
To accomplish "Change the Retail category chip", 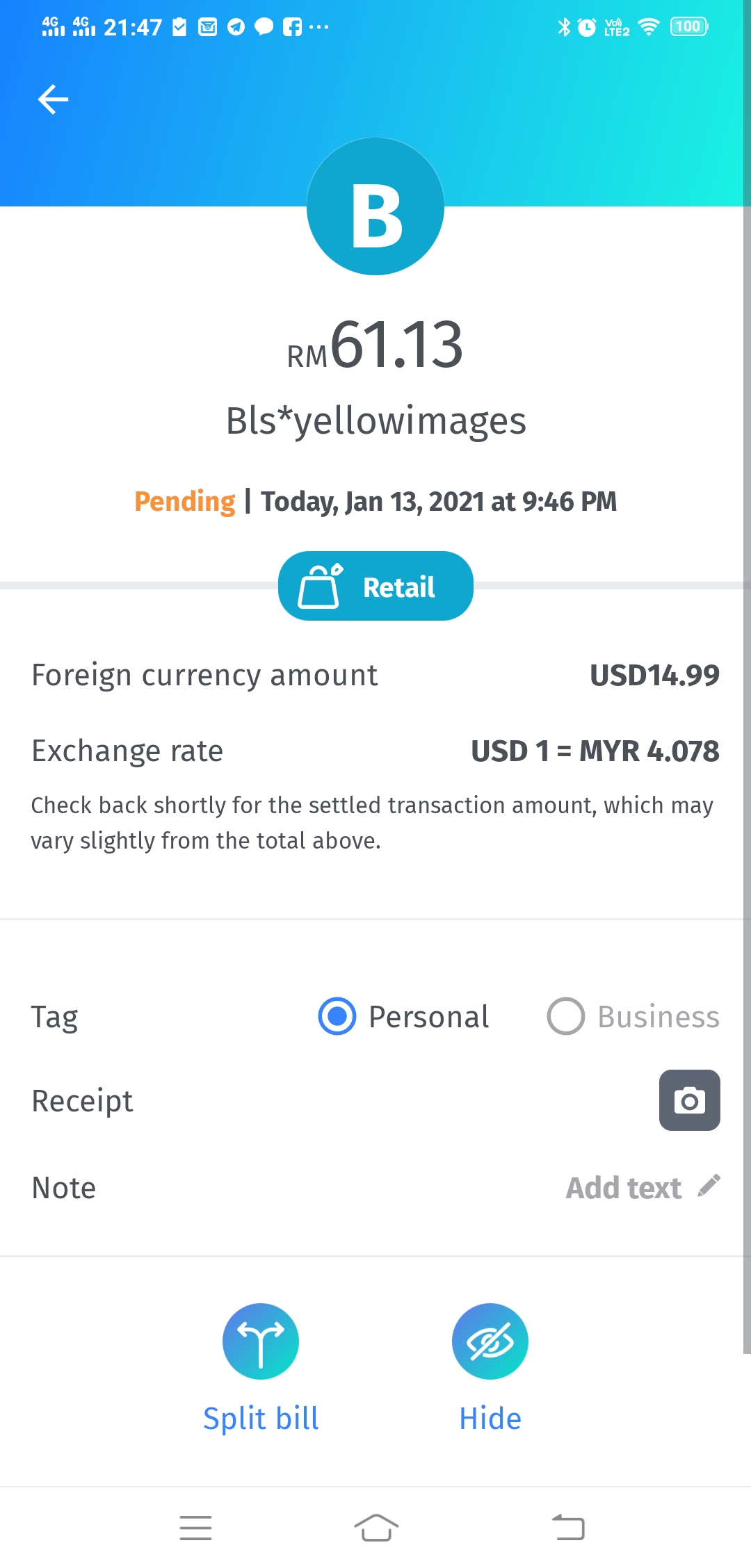I will point(375,586).
